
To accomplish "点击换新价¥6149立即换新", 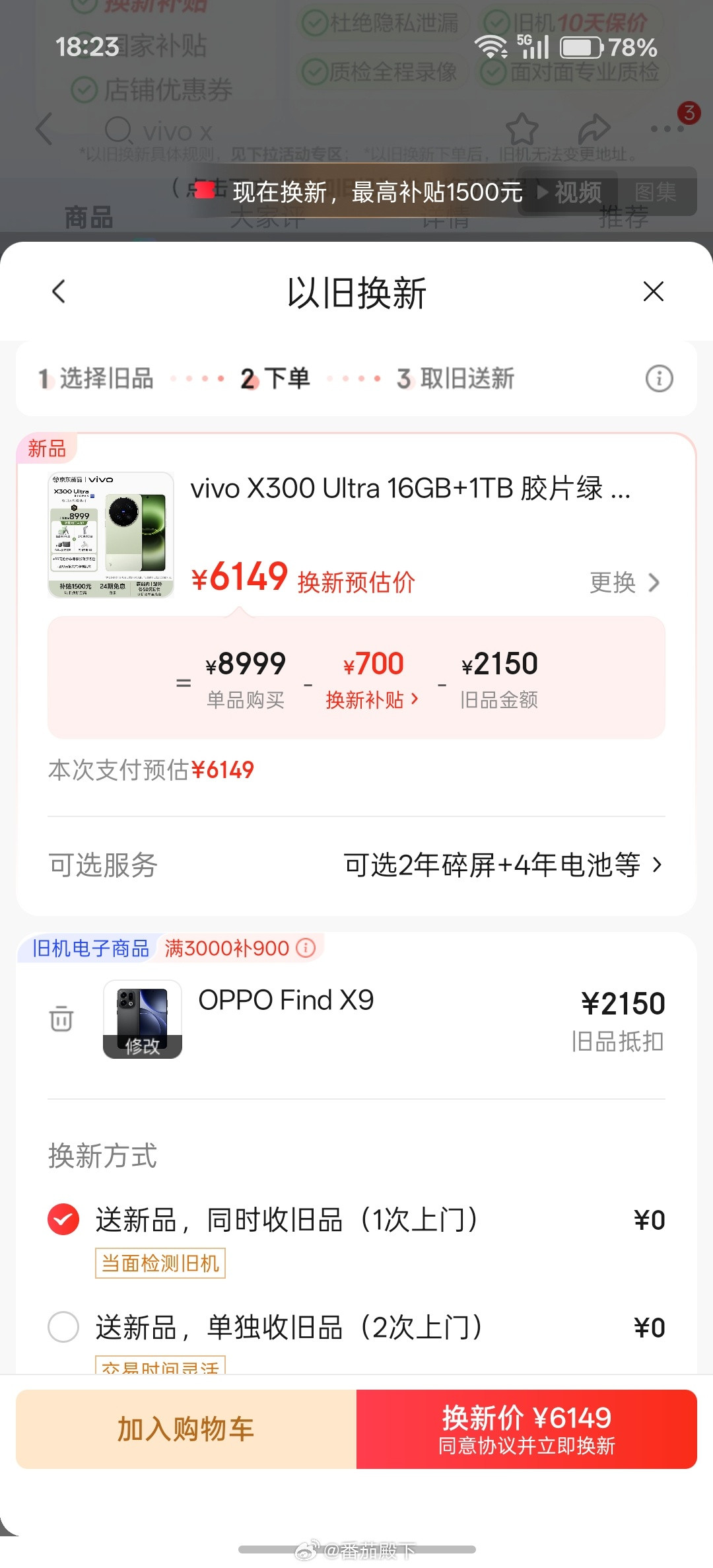I will [x=532, y=1429].
